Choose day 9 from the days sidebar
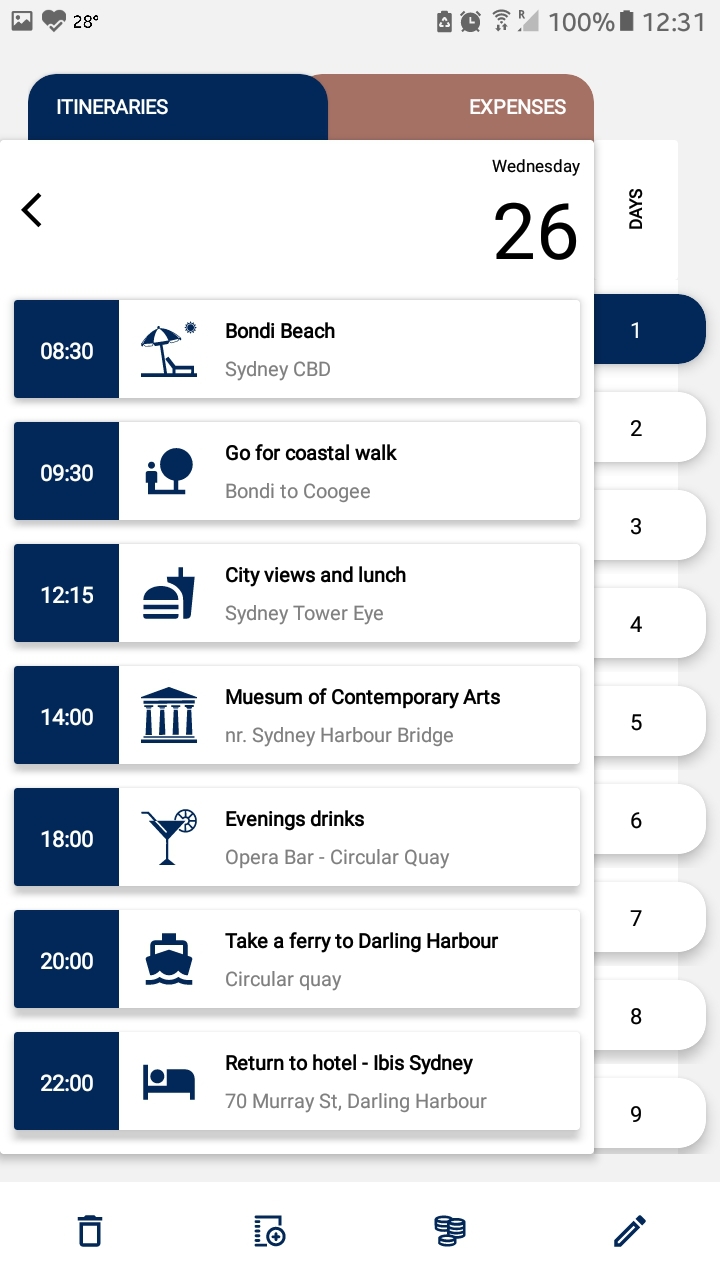Screen dimensions: 720x1280 [650, 1114]
